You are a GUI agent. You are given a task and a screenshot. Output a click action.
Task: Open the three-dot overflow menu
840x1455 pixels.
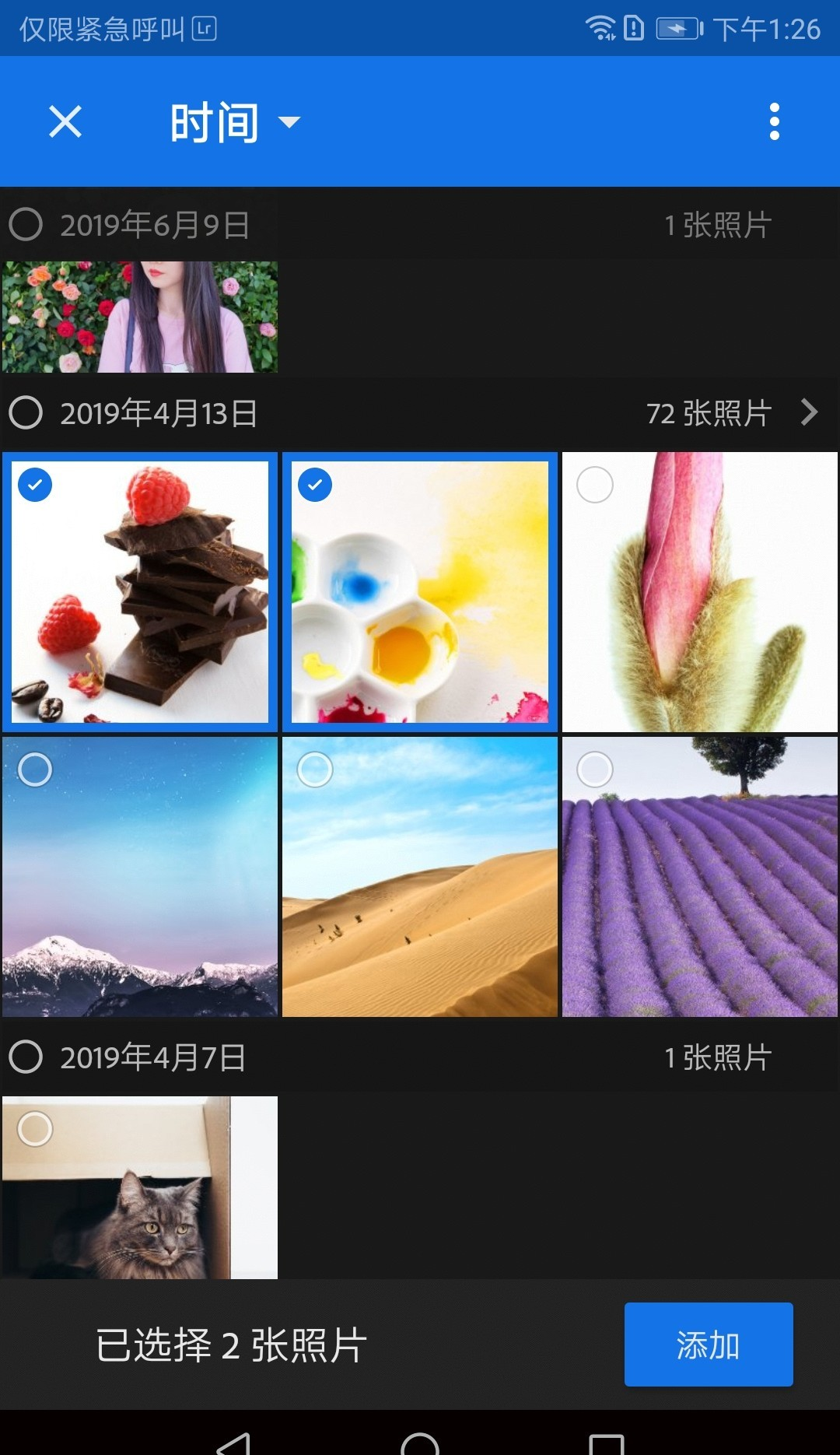coord(774,122)
